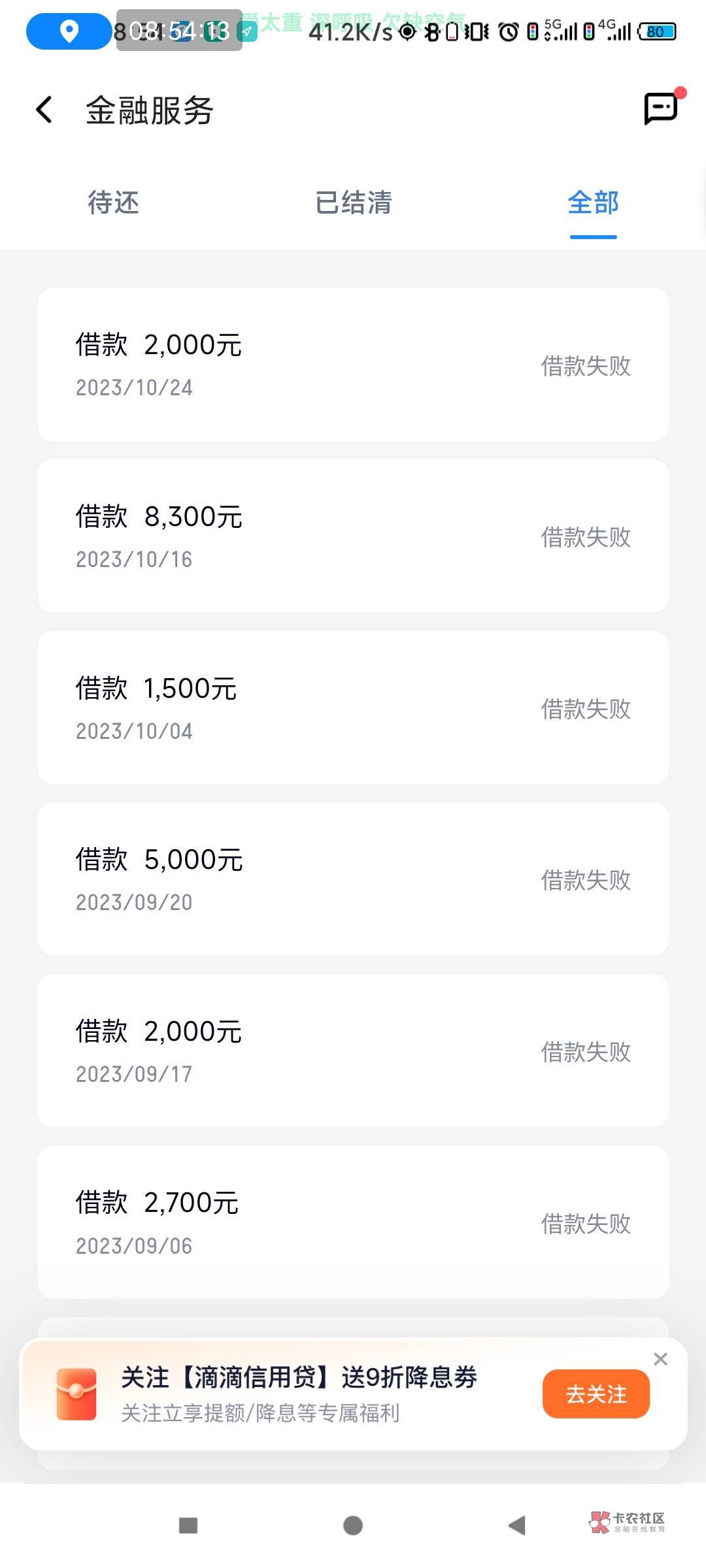This screenshot has width=706, height=1568.
Task: Switch to the 已结清 tab
Action: tap(353, 203)
